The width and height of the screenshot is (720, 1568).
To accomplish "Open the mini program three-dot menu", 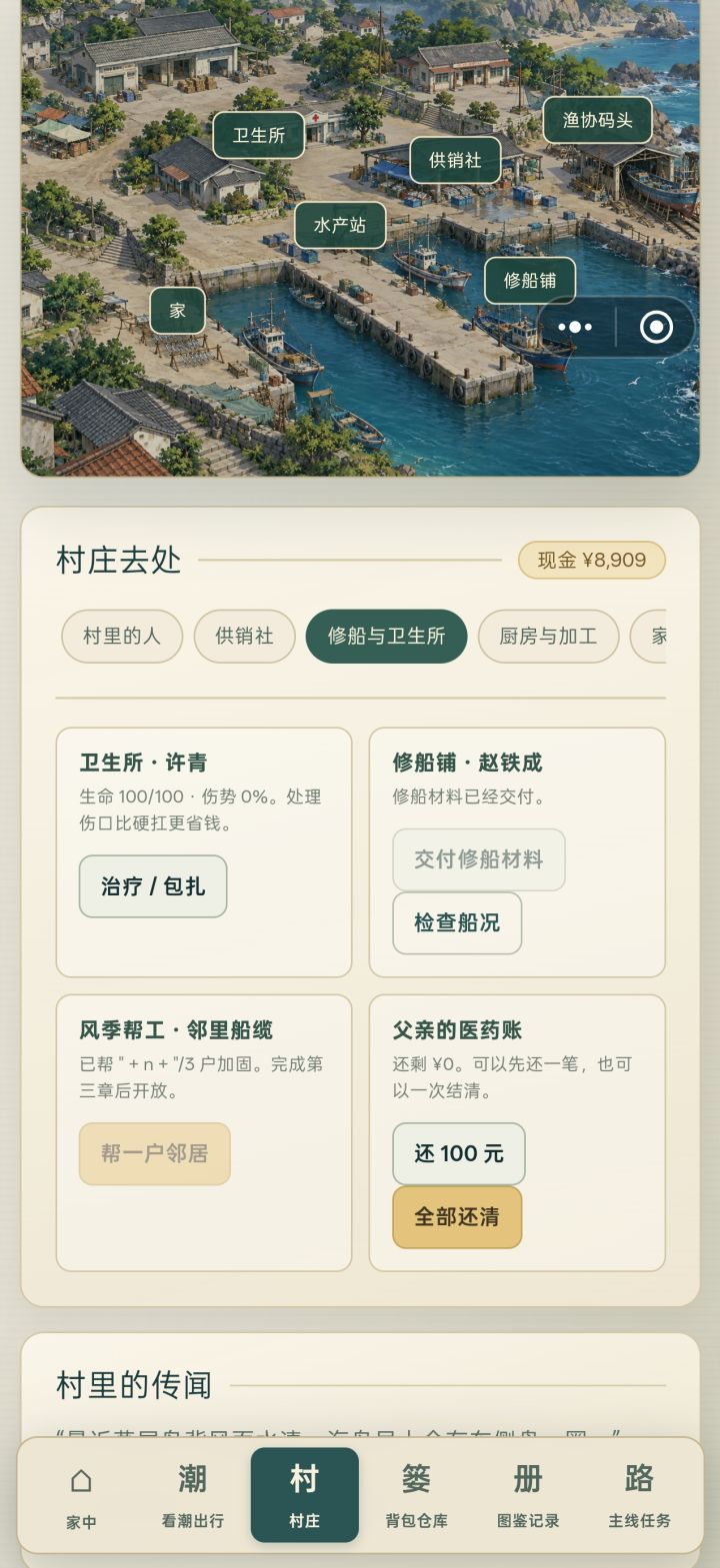I will tap(575, 327).
